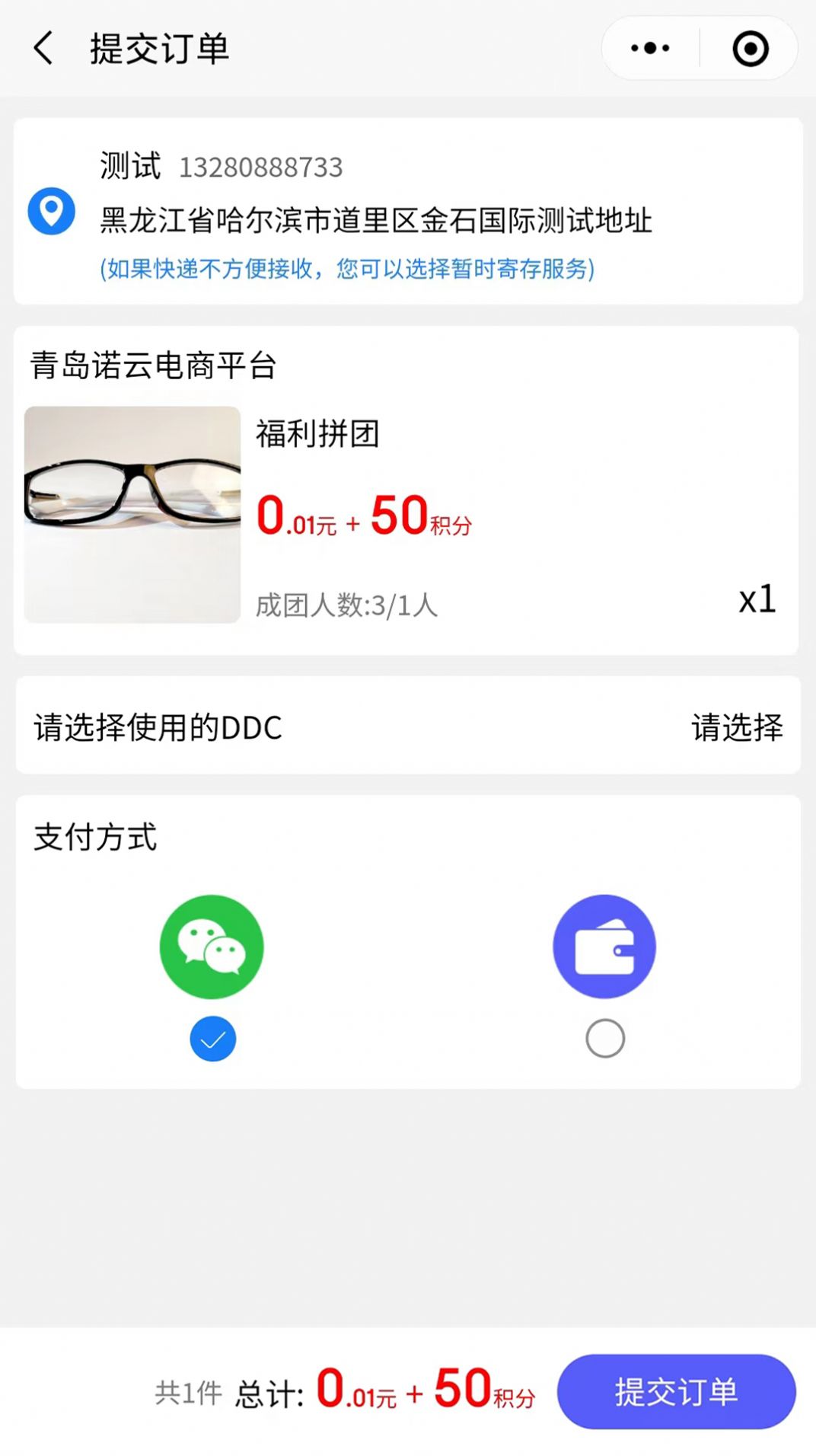Click the temporary storage service link

(x=346, y=270)
